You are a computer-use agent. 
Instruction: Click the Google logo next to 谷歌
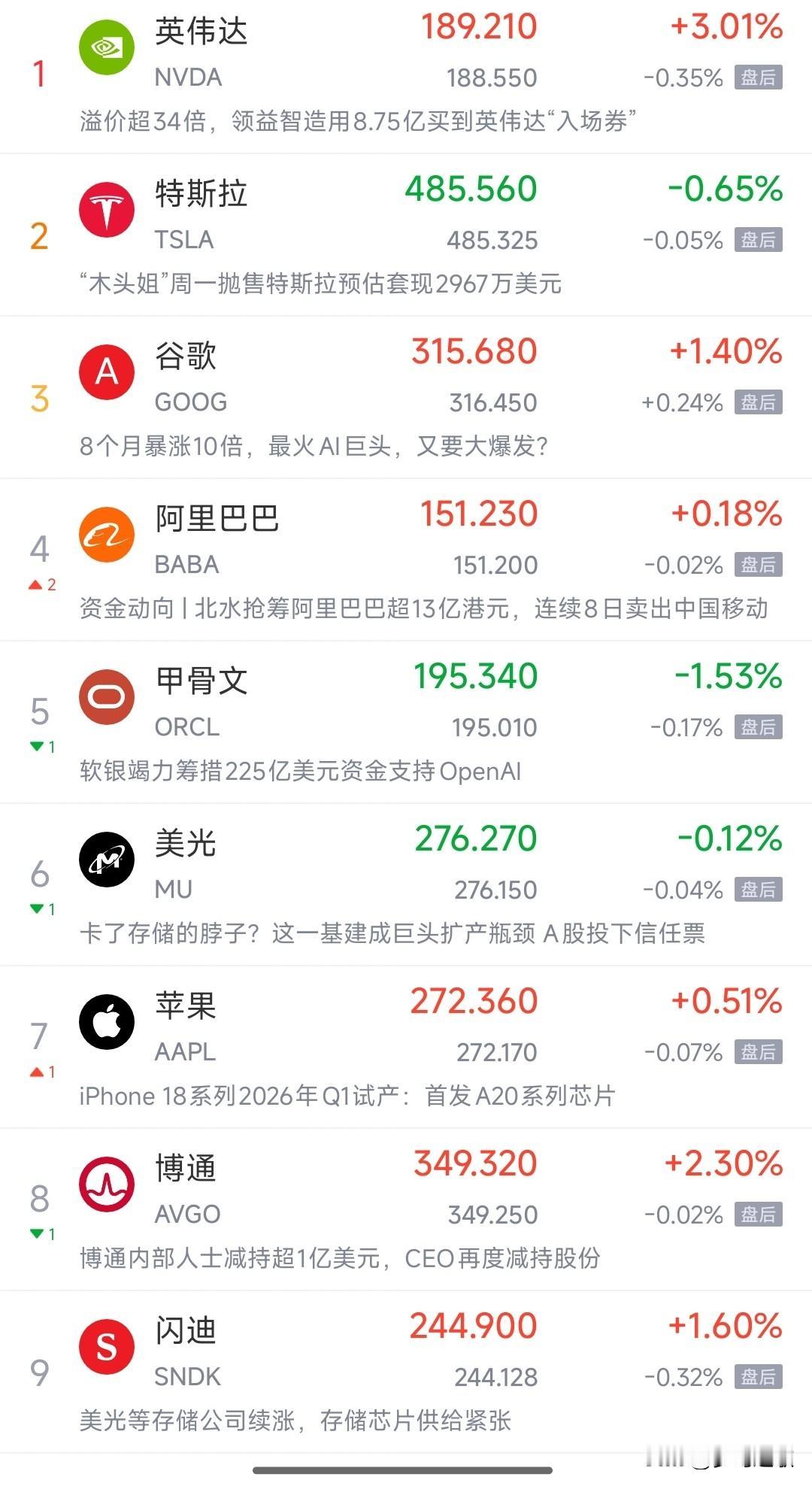[107, 371]
